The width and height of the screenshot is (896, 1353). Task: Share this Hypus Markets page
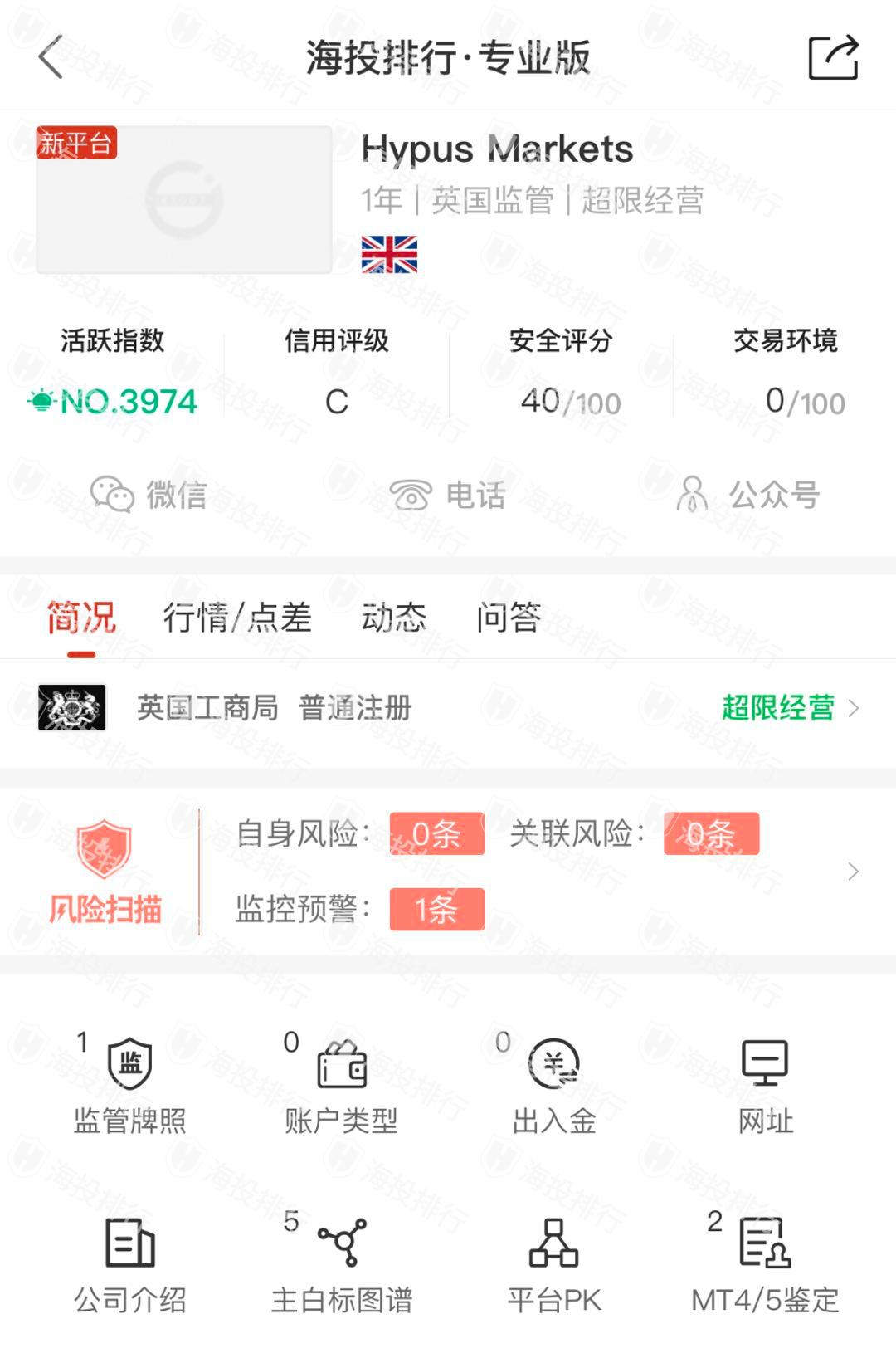click(x=833, y=57)
